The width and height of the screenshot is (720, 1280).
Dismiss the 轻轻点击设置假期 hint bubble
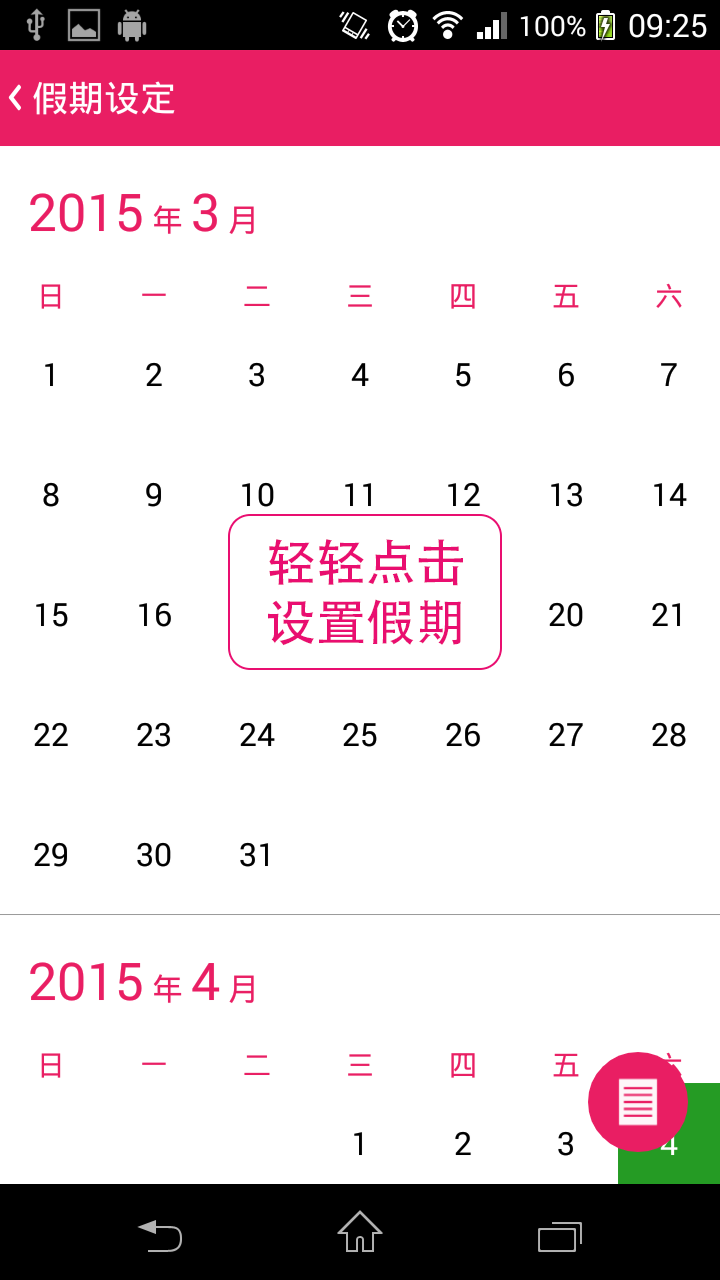365,592
